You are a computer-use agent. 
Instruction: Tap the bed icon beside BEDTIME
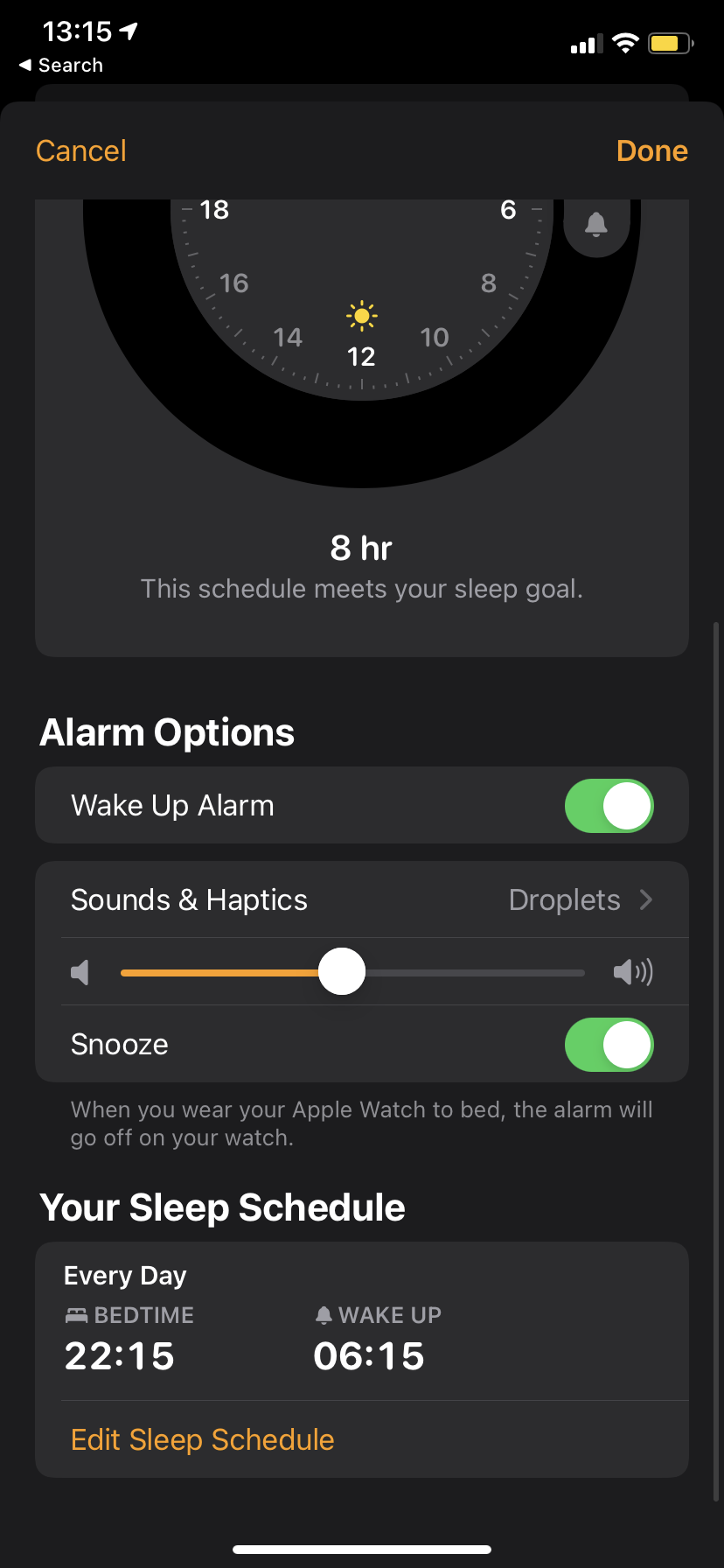[x=77, y=1314]
